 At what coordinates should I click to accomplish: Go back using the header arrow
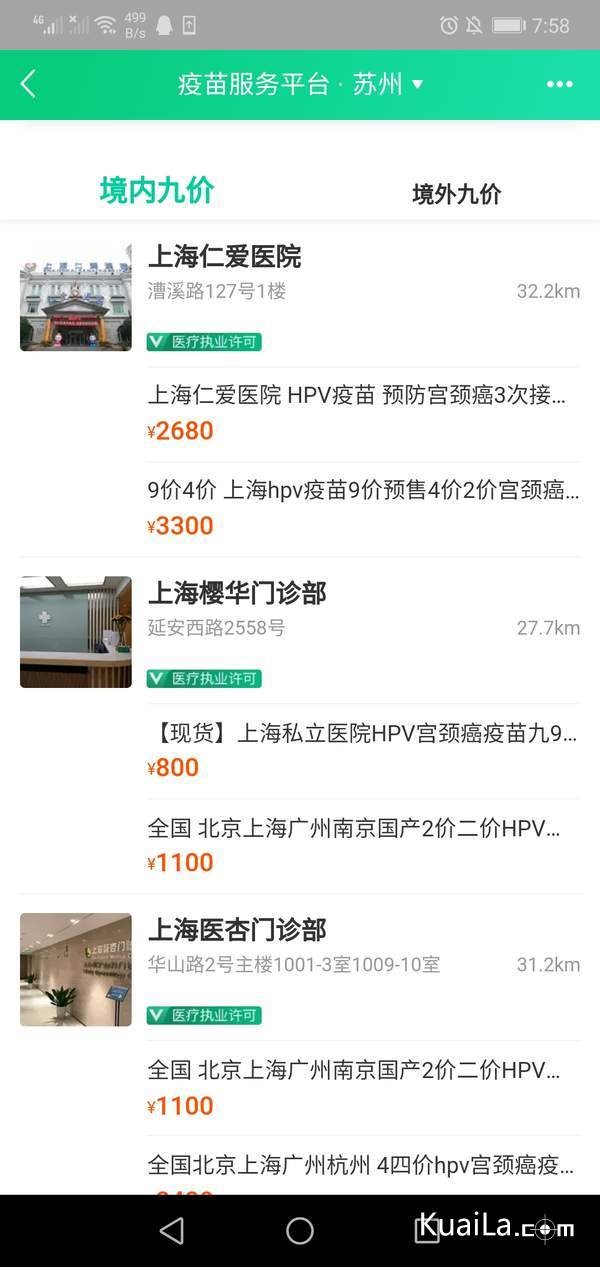coord(28,84)
